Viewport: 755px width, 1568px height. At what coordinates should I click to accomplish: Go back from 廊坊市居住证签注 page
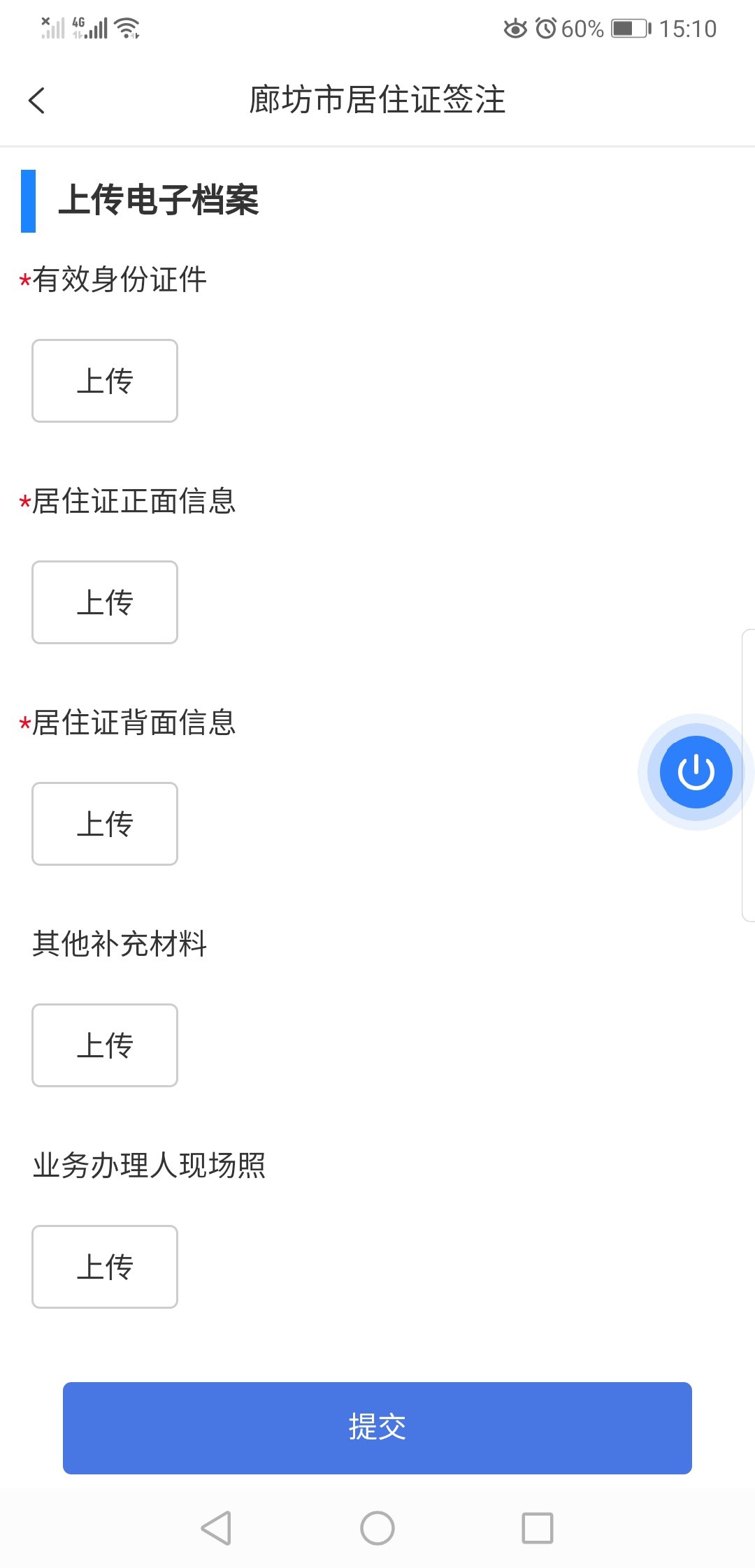[37, 100]
